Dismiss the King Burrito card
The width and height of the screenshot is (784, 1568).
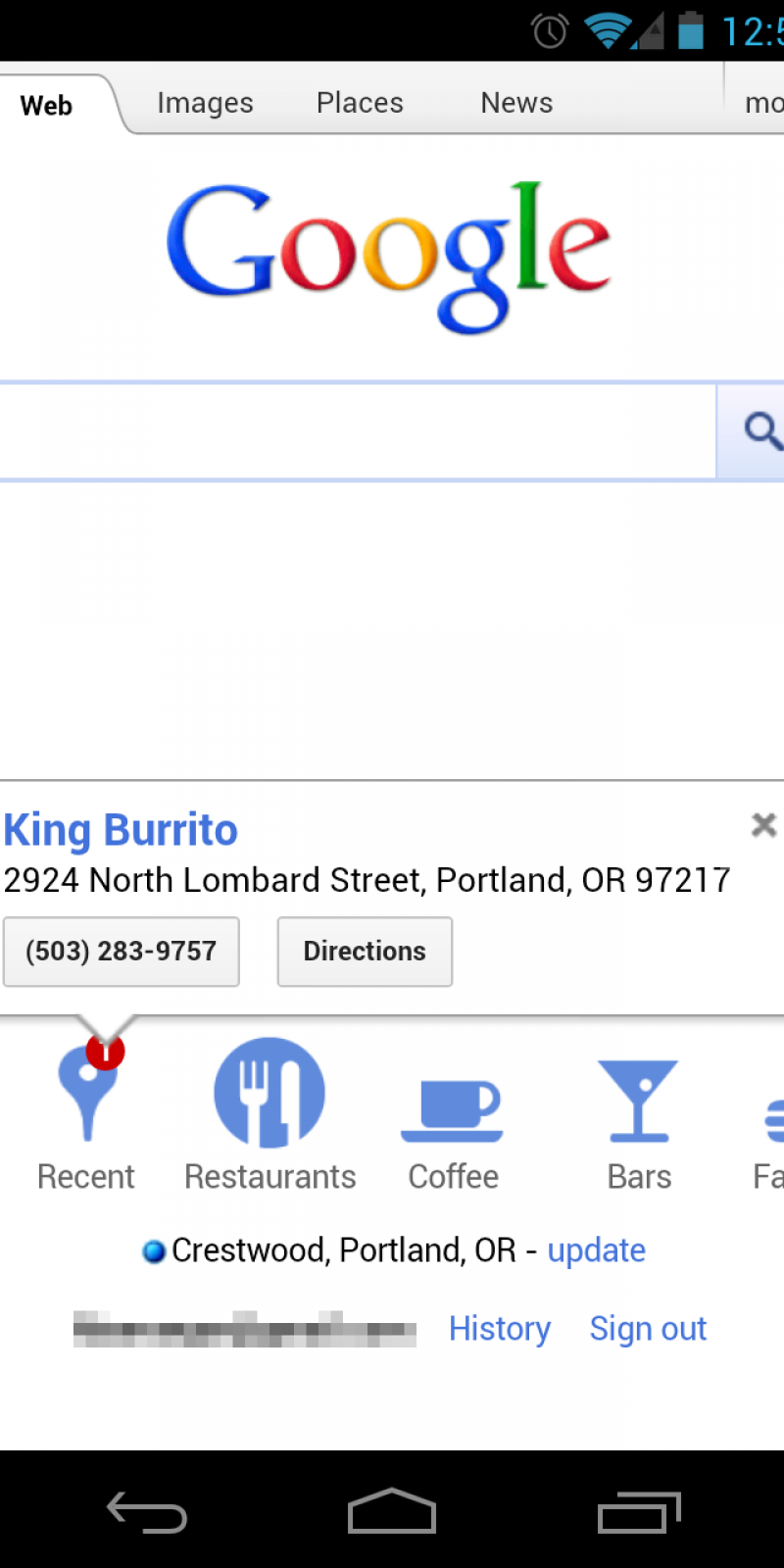pyautogui.click(x=763, y=825)
